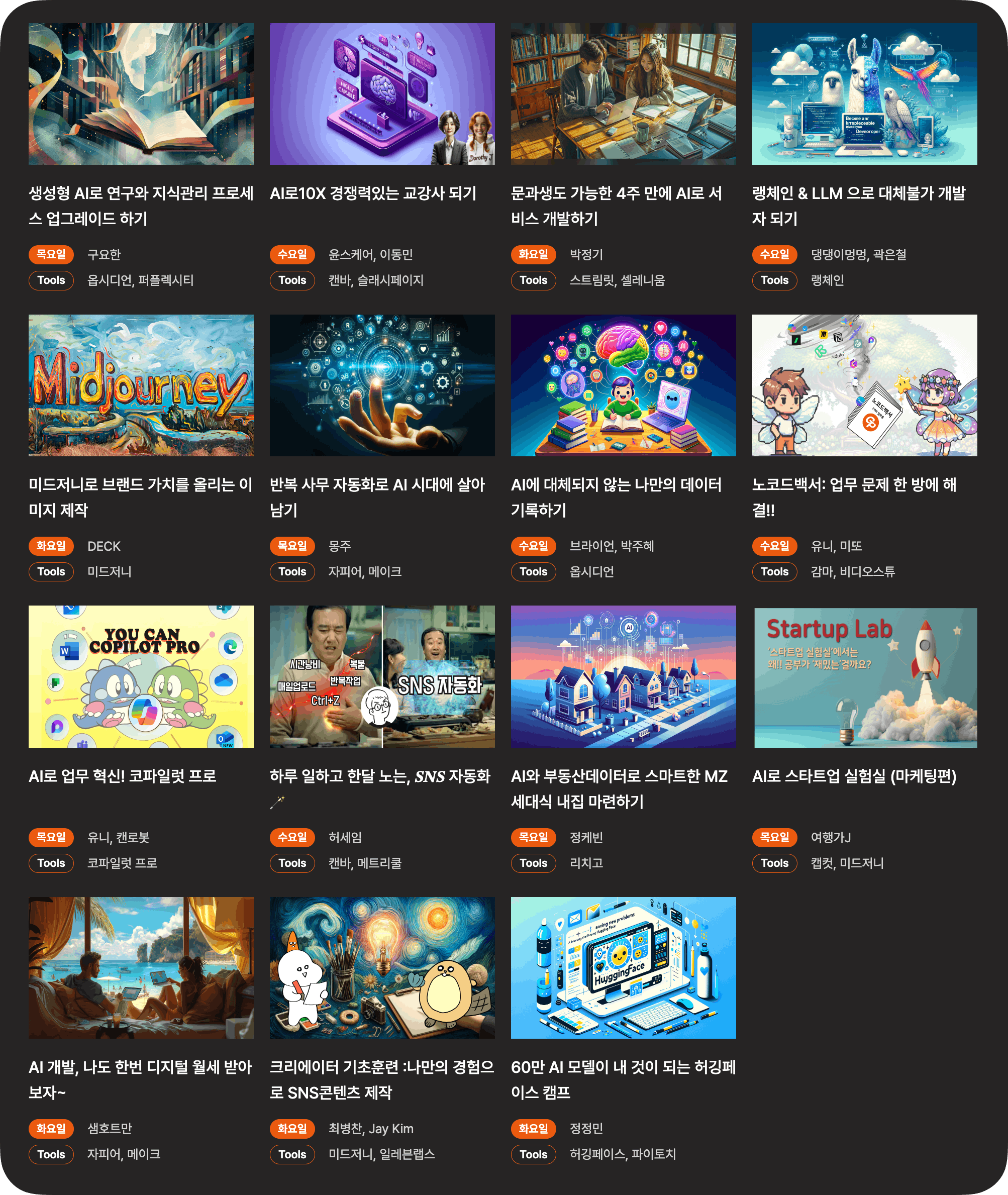Open the SNS 자동화 course card
The image size is (1008, 1195).
click(382, 677)
